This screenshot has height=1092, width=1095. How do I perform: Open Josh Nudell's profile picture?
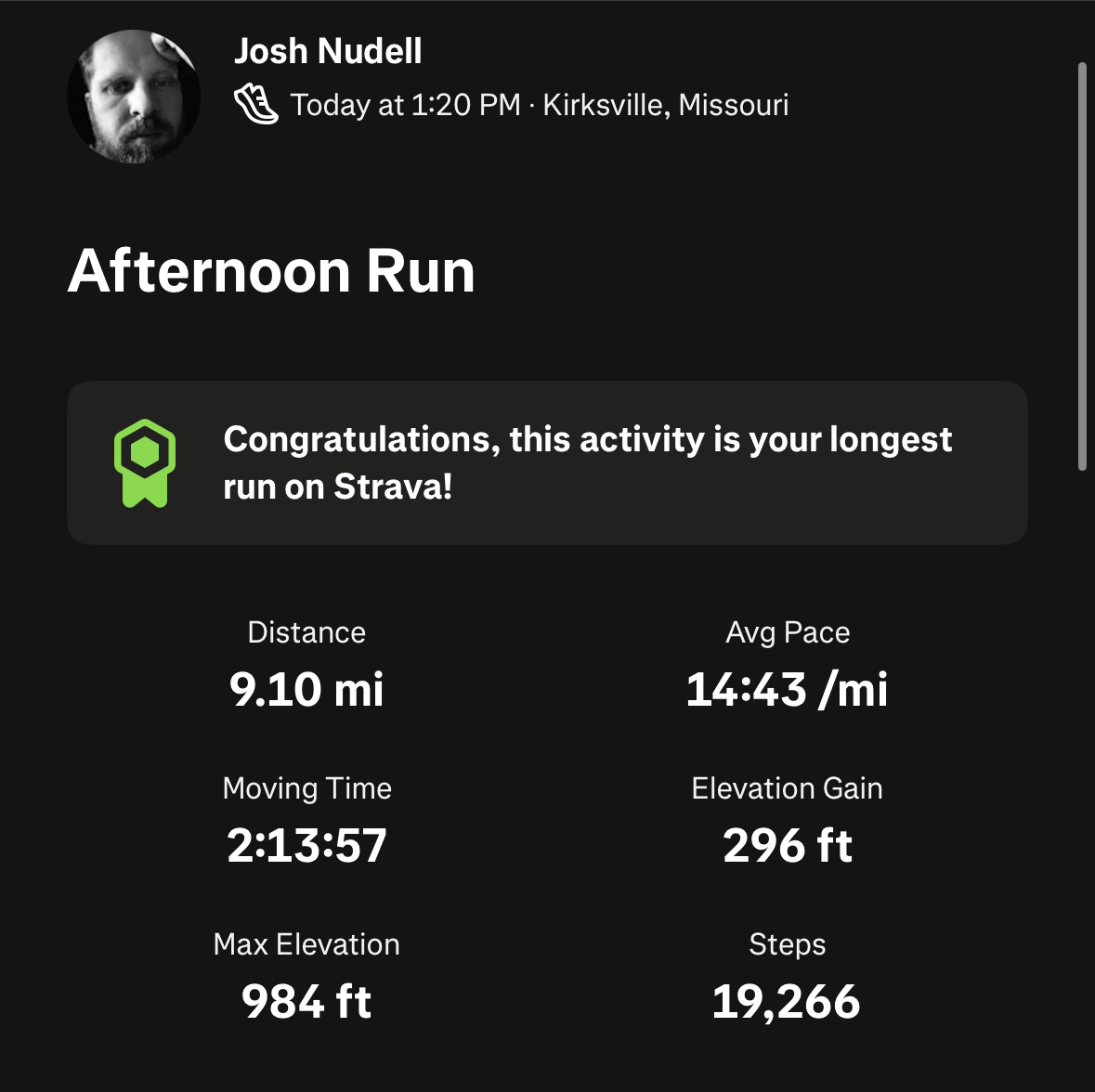pyautogui.click(x=134, y=97)
